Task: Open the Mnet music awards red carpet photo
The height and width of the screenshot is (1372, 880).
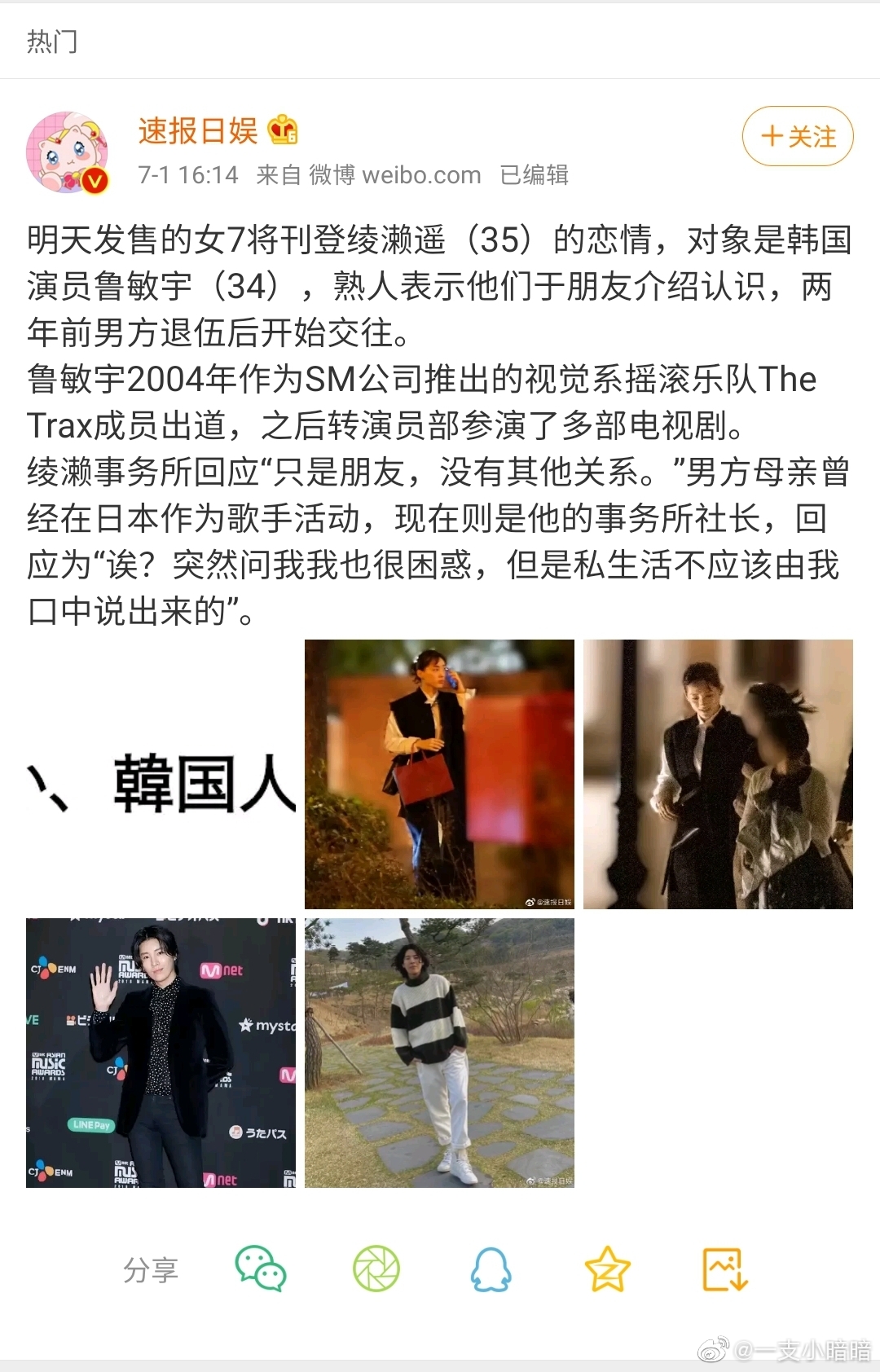Action: coord(161,1053)
